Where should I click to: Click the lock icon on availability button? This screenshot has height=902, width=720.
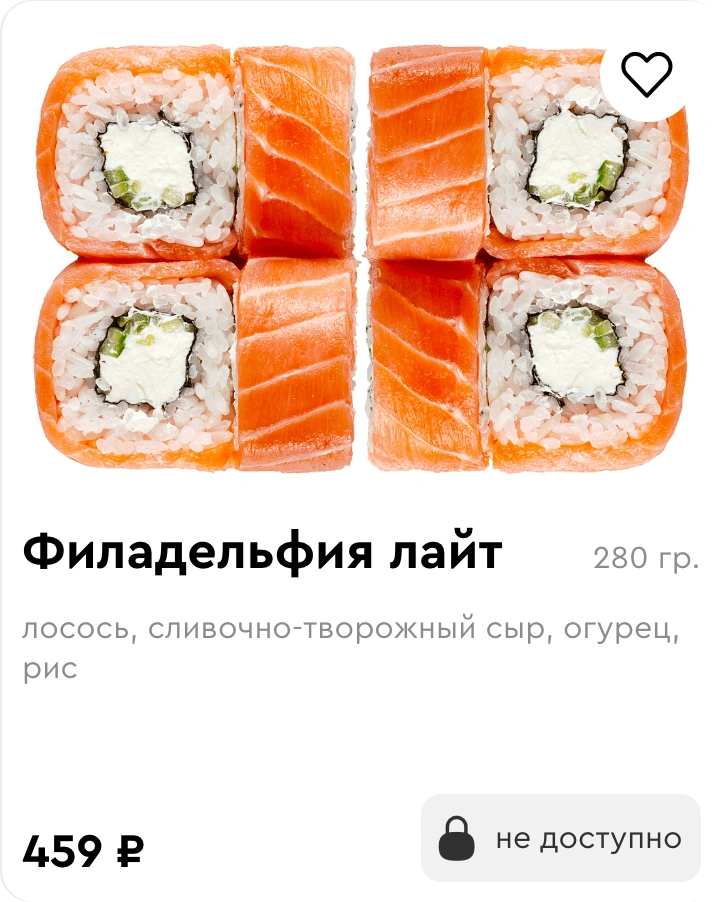(x=456, y=838)
